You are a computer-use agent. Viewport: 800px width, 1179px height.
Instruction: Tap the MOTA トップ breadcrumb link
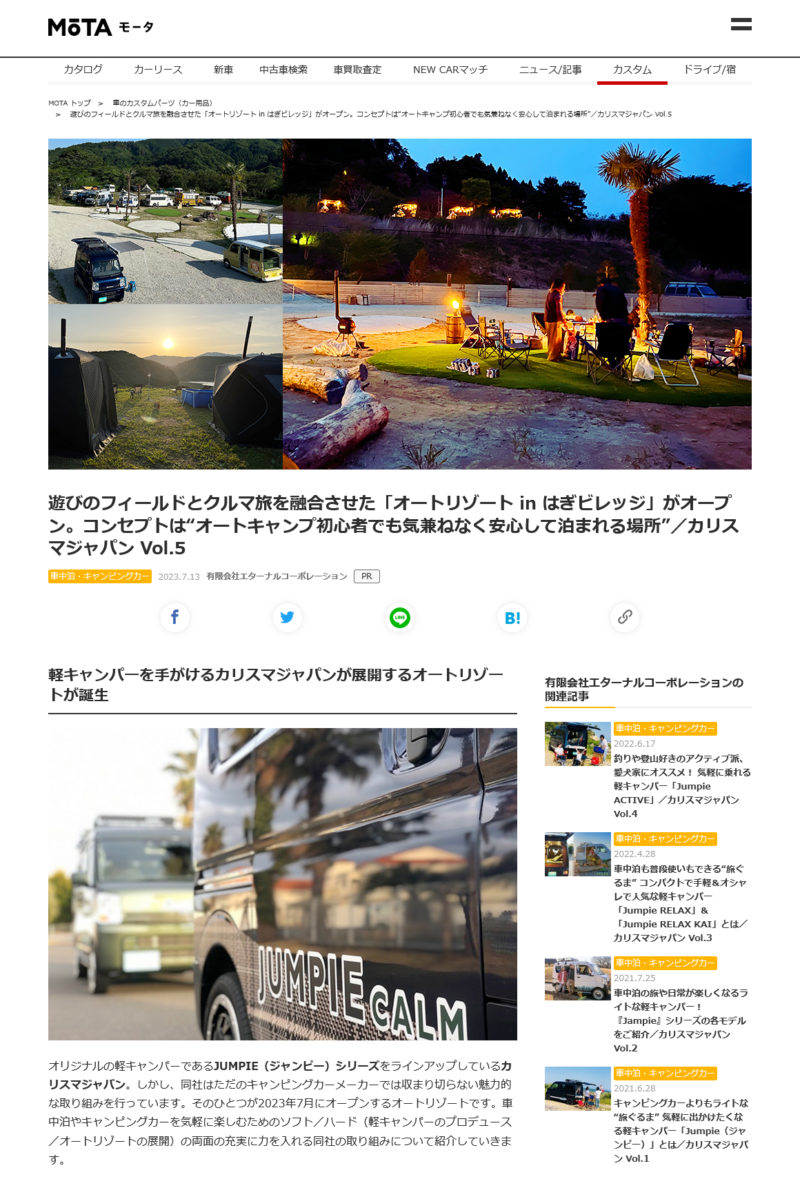[69, 103]
